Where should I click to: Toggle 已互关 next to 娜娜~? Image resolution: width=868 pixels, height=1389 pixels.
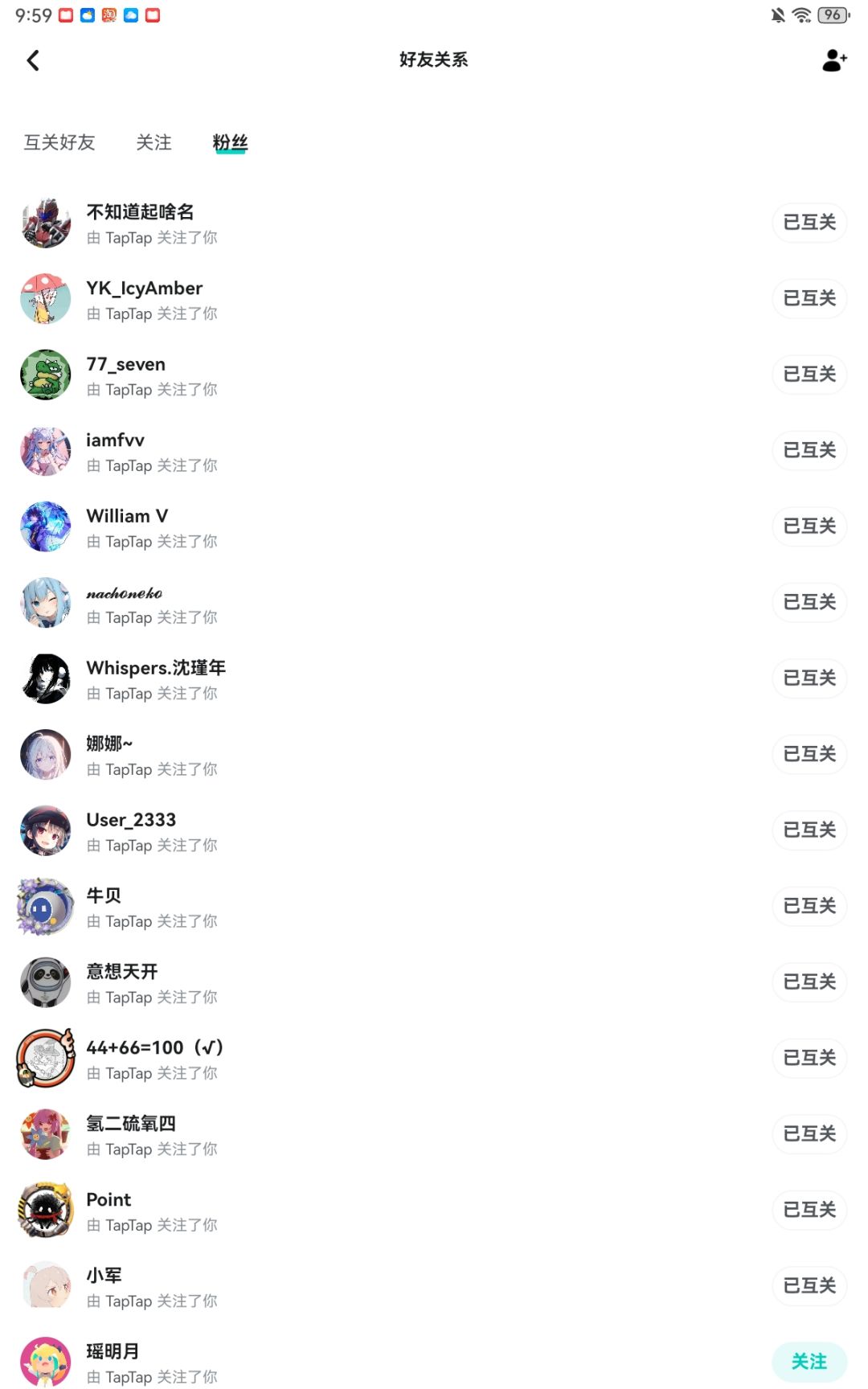click(809, 754)
